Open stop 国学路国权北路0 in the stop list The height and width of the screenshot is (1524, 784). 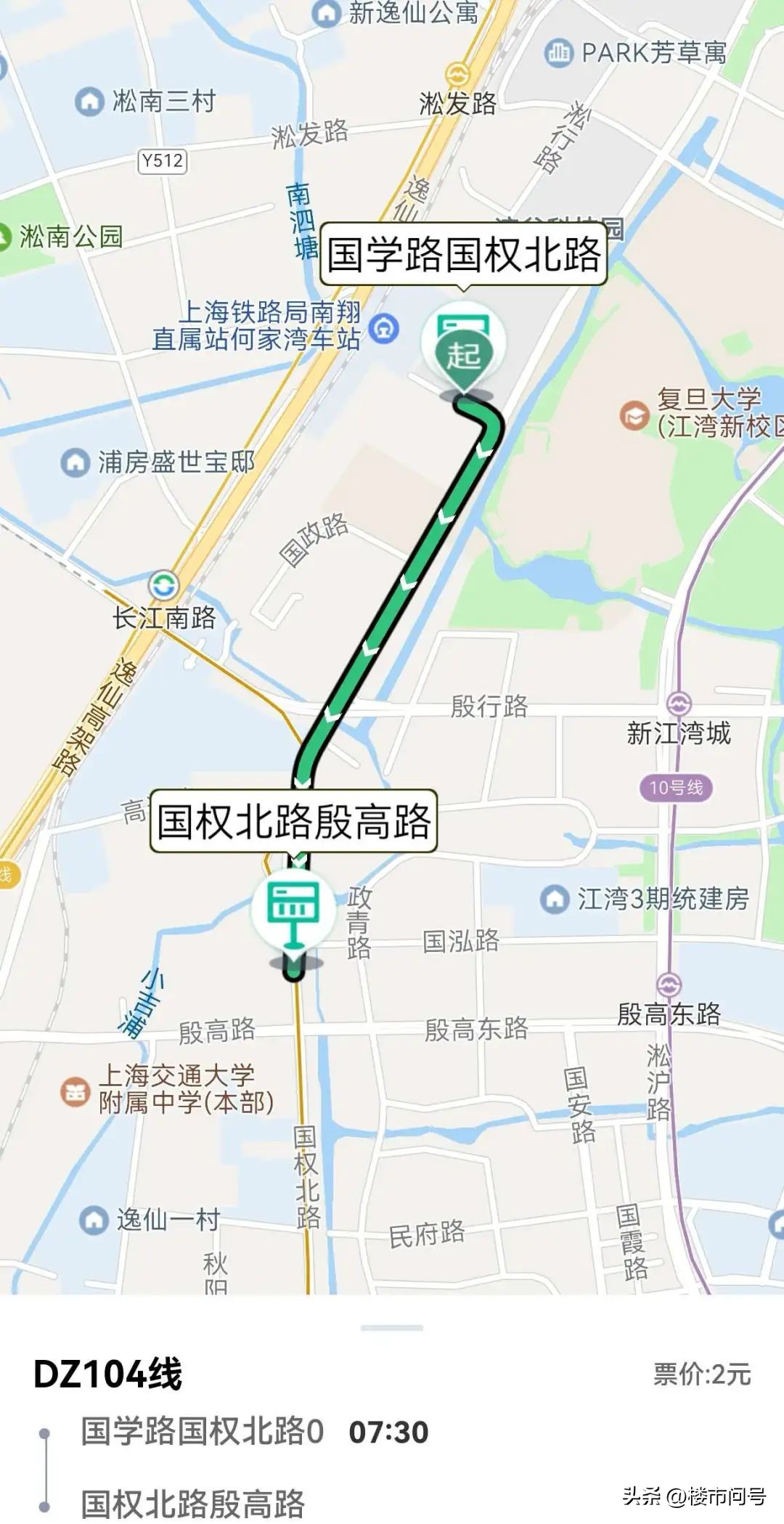pos(203,1431)
